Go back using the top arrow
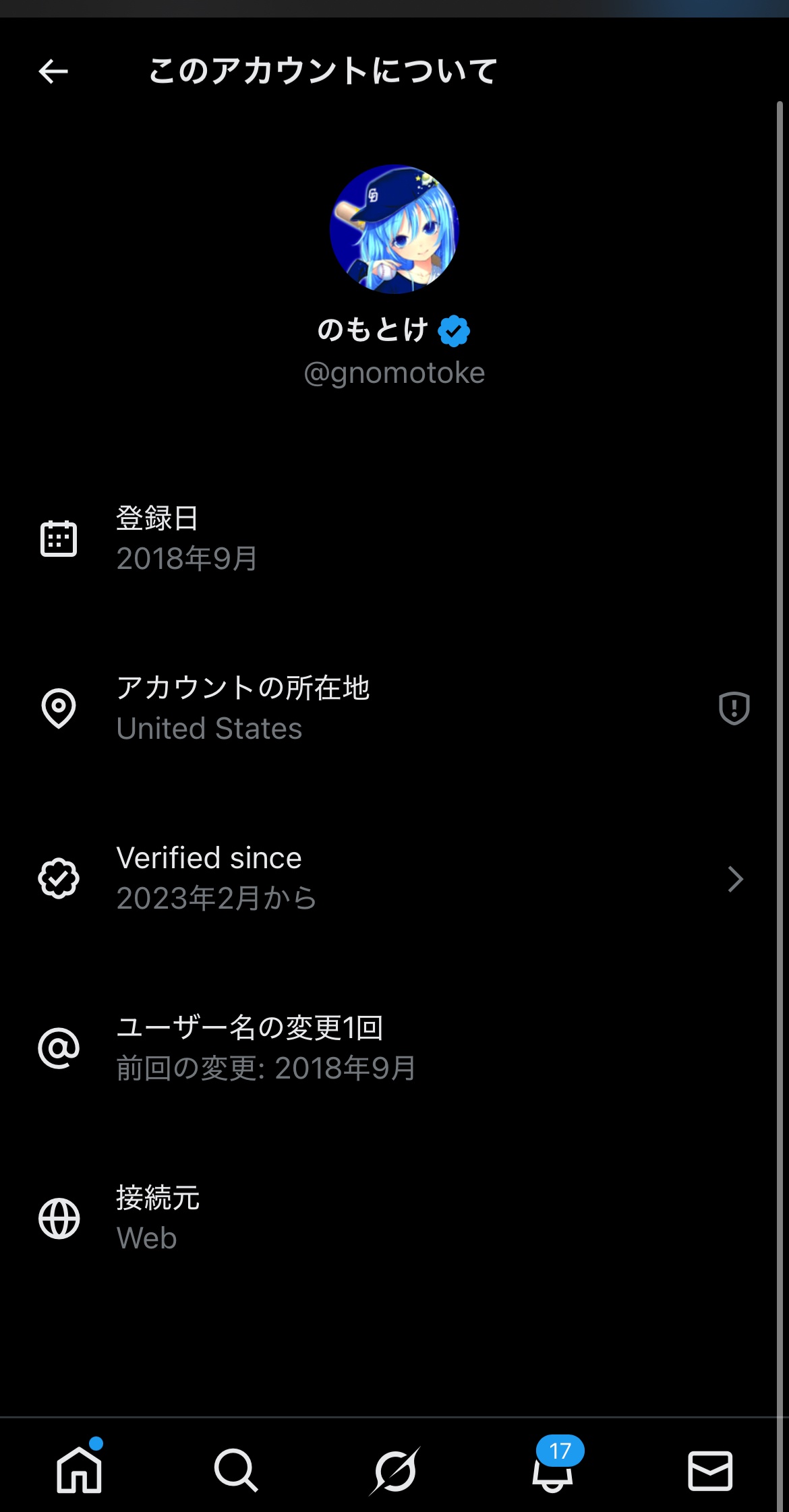Image resolution: width=789 pixels, height=1512 pixels. coord(53,71)
